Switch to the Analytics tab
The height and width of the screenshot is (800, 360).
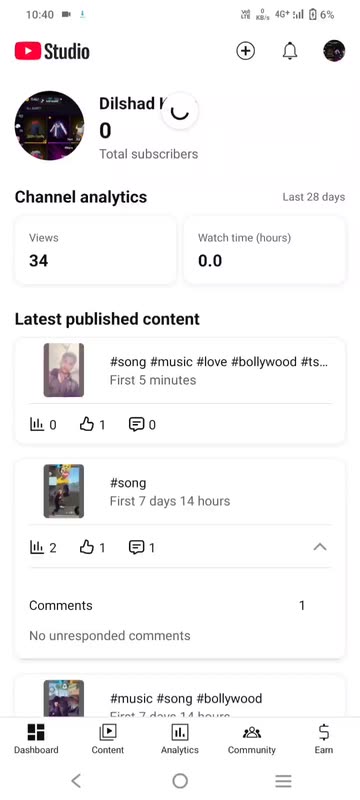pyautogui.click(x=179, y=739)
